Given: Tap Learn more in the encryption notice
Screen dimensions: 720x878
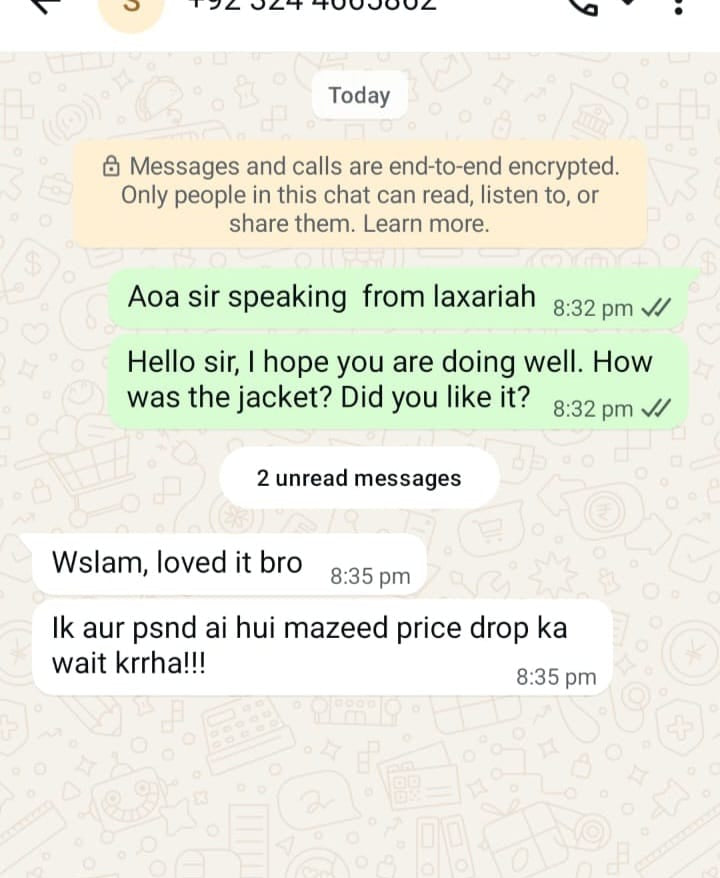Looking at the screenshot, I should tap(426, 224).
